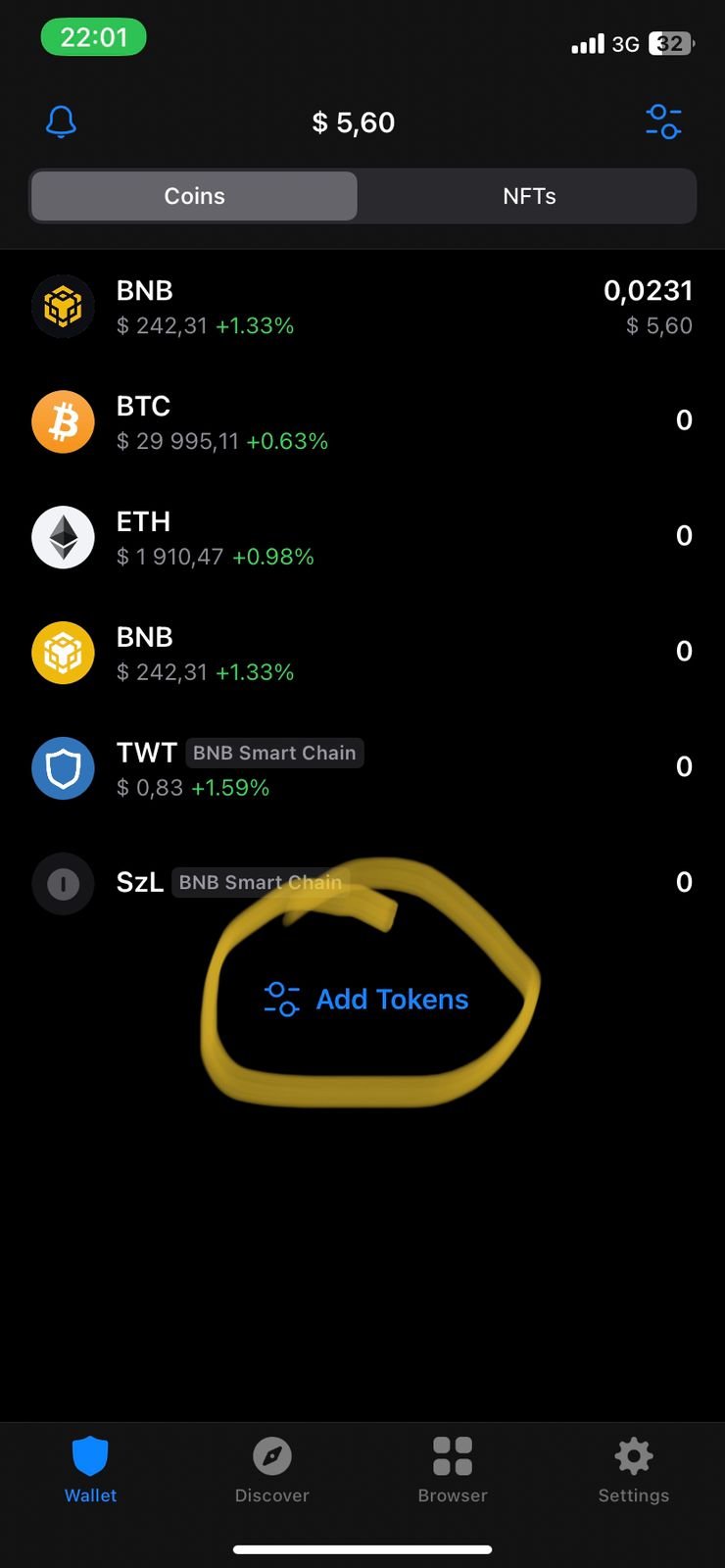The width and height of the screenshot is (725, 1568).
Task: Go to the Discover tab
Action: tap(271, 1469)
